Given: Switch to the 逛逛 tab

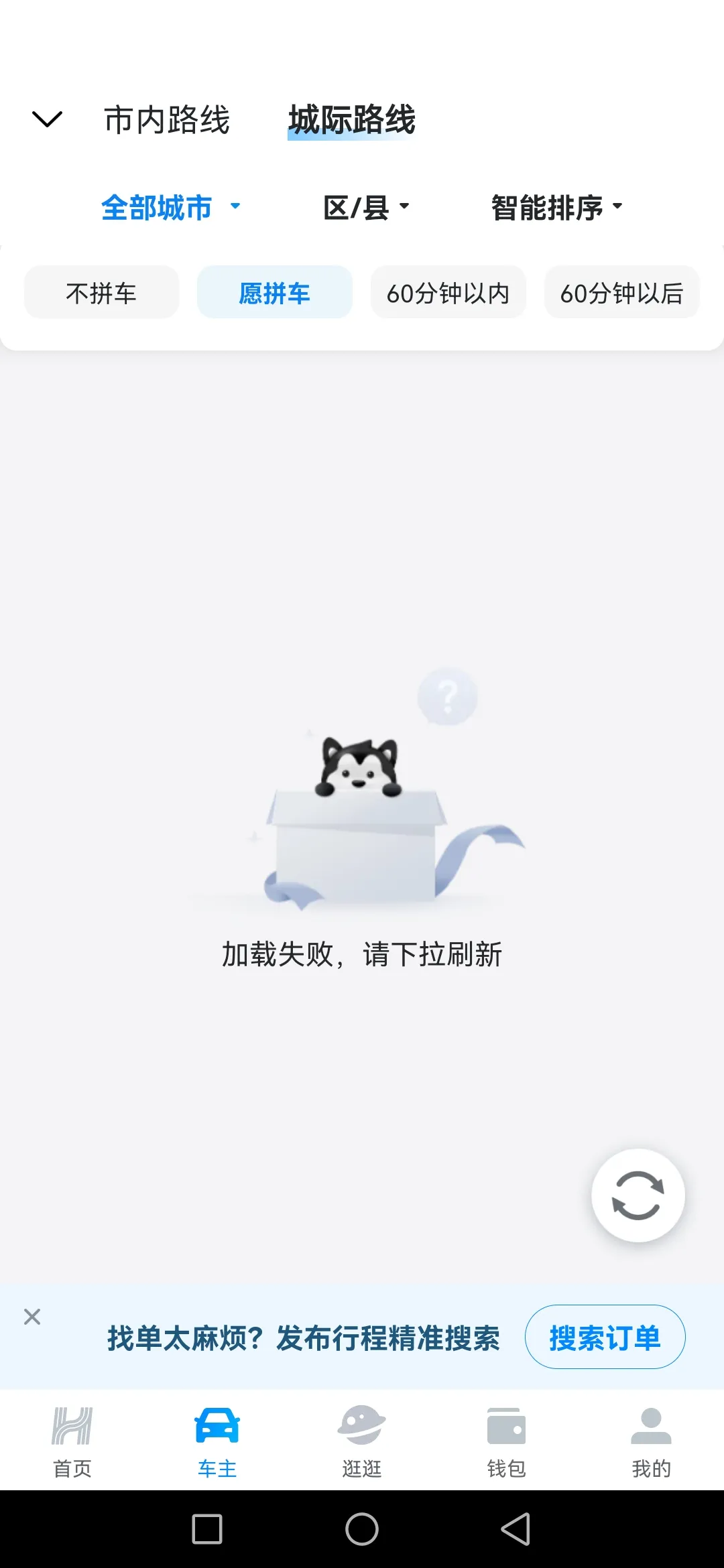Looking at the screenshot, I should tap(362, 1439).
